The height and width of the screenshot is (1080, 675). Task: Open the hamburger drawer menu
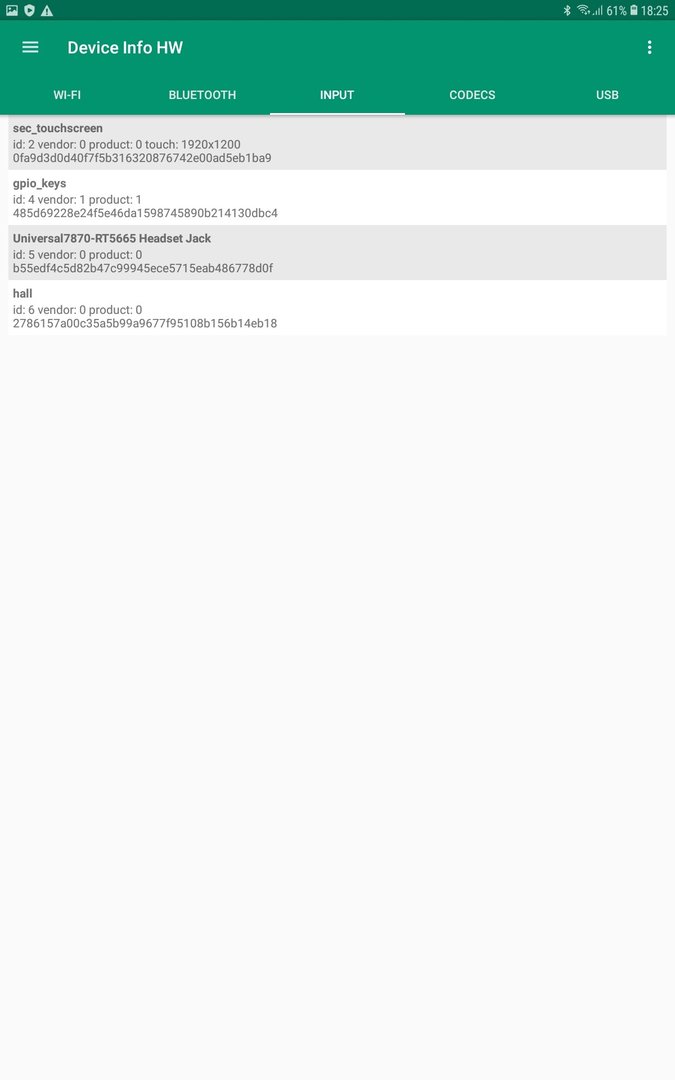pos(30,47)
